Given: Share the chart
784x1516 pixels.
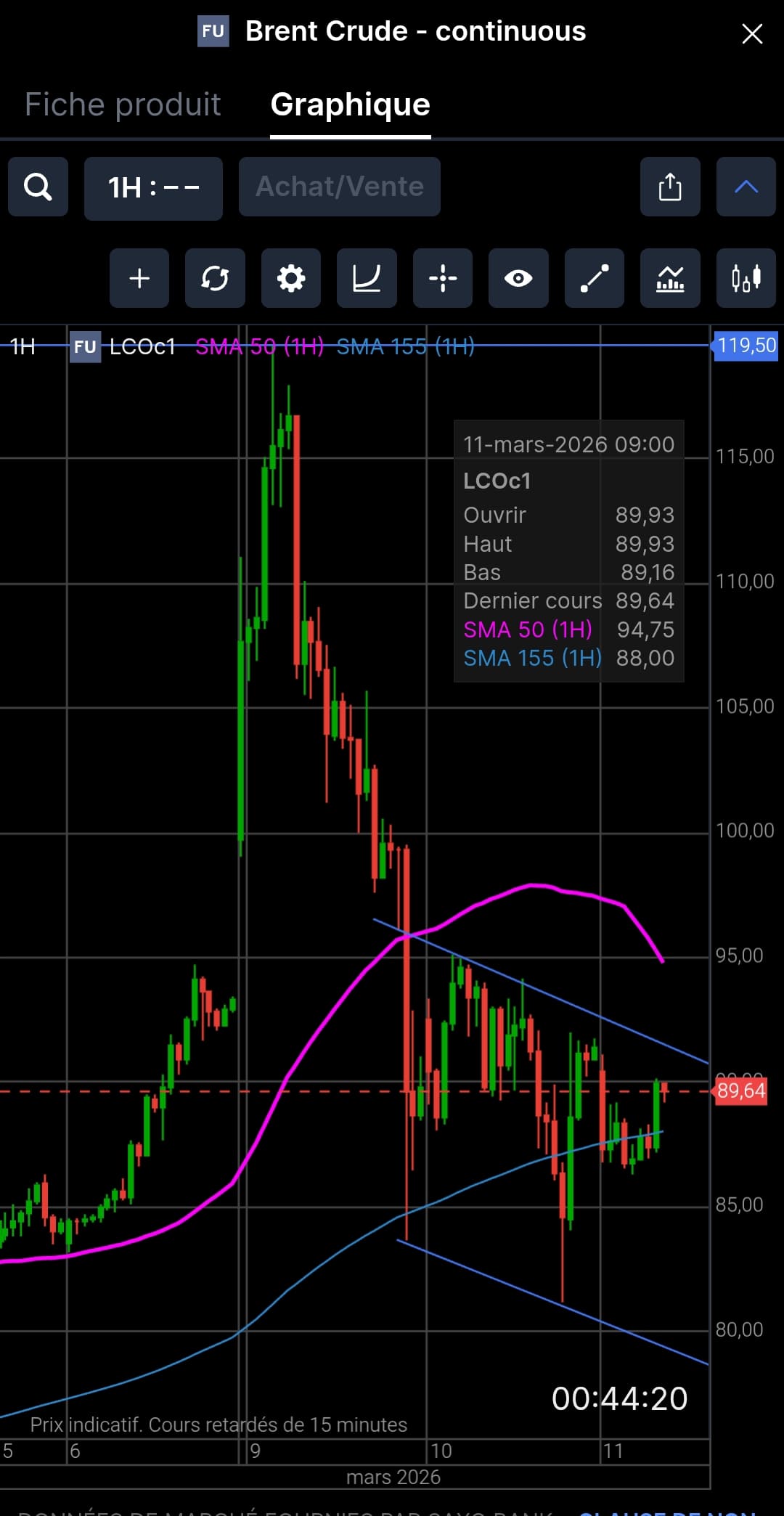Looking at the screenshot, I should pyautogui.click(x=670, y=187).
